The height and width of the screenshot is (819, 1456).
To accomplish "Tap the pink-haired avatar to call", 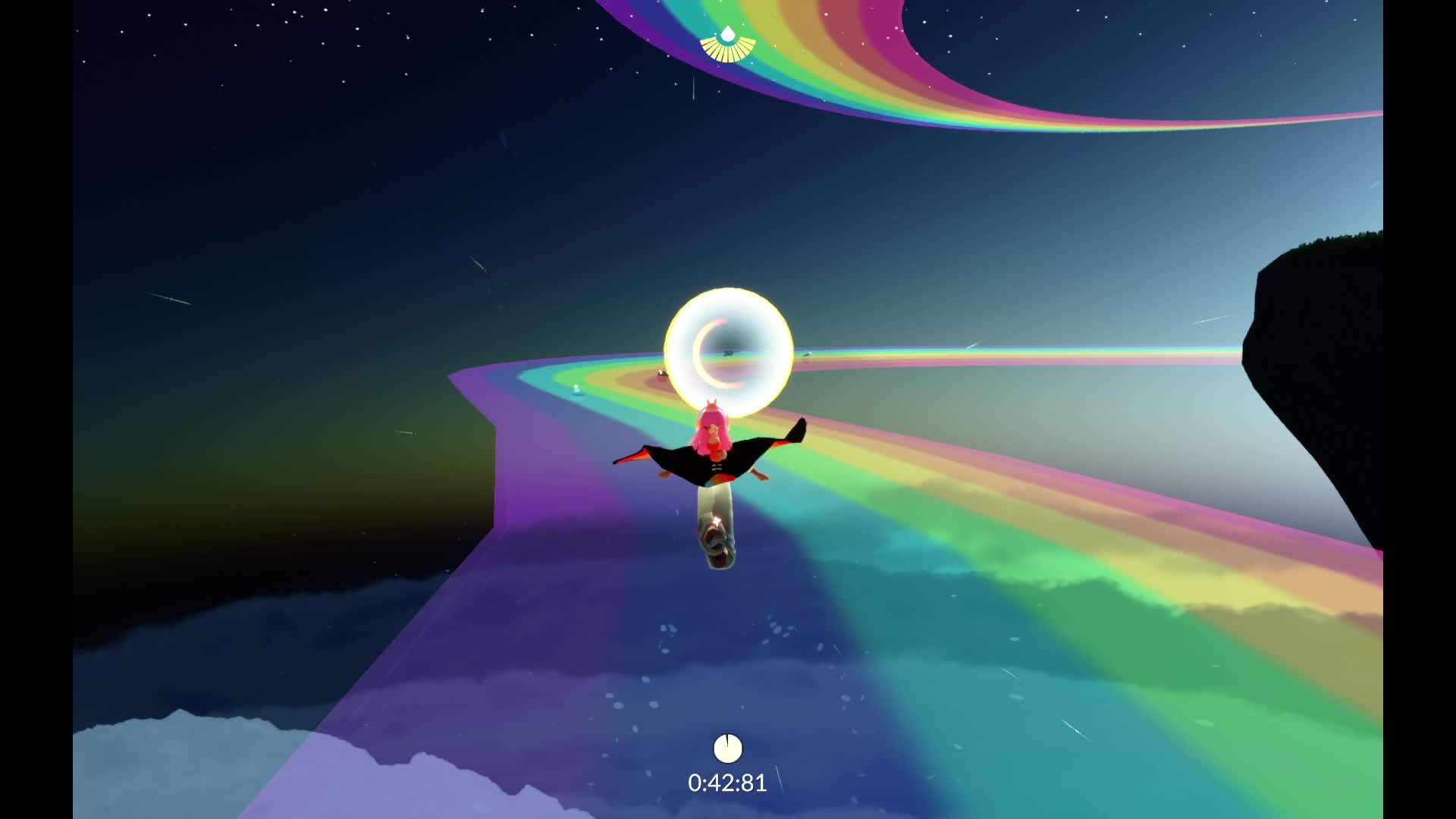I will click(712, 449).
